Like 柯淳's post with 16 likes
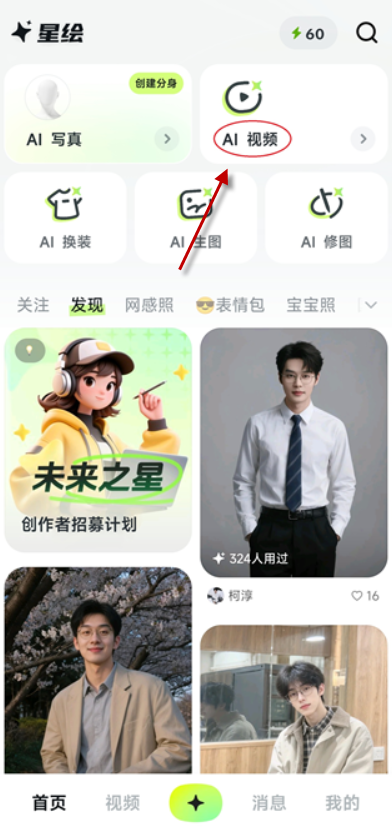The image size is (392, 830). pyautogui.click(x=366, y=596)
